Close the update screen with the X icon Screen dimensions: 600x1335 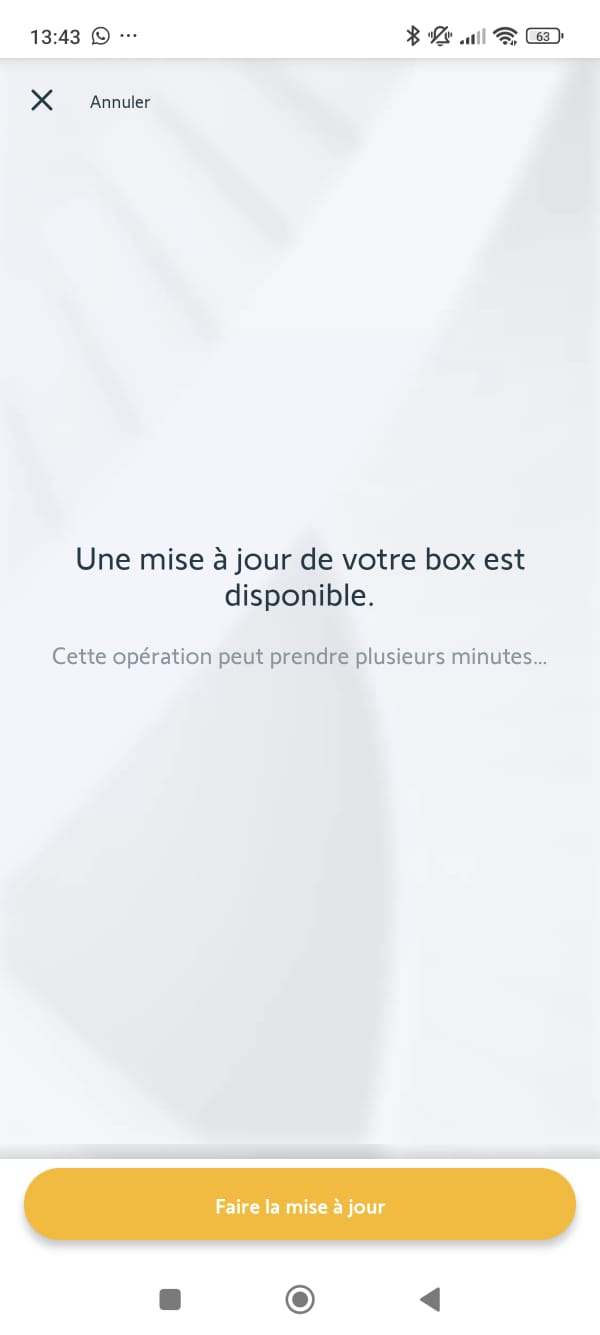coord(42,100)
